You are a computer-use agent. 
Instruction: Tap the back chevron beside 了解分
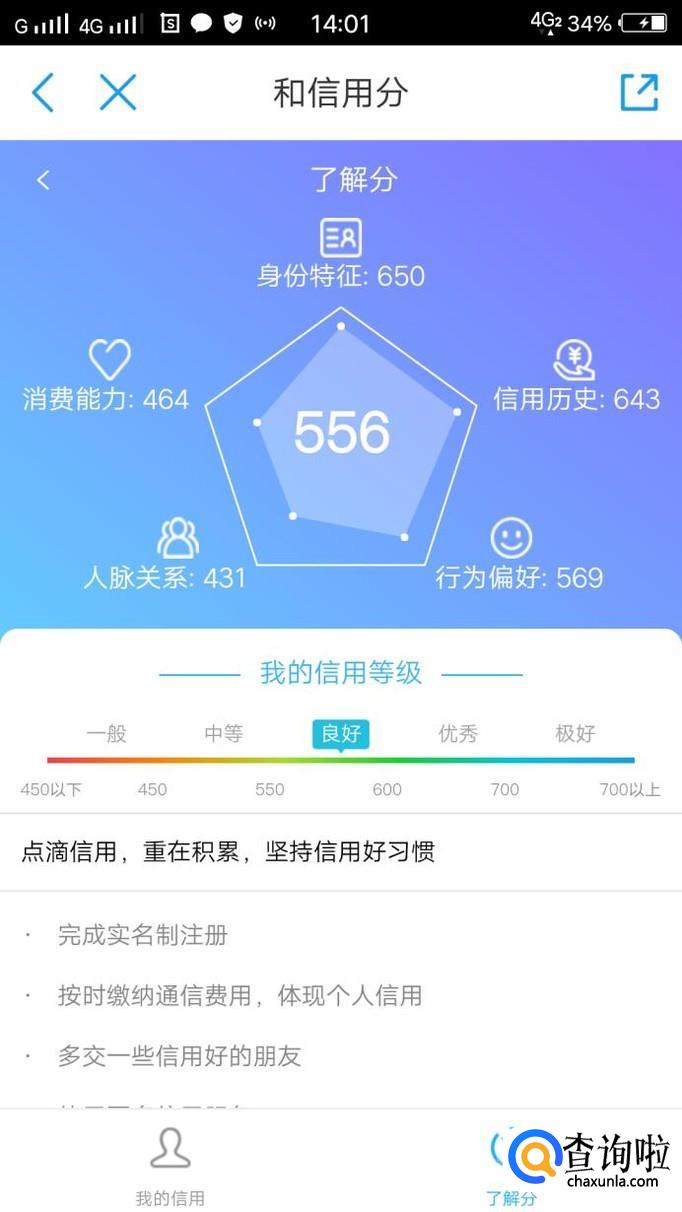[43, 180]
